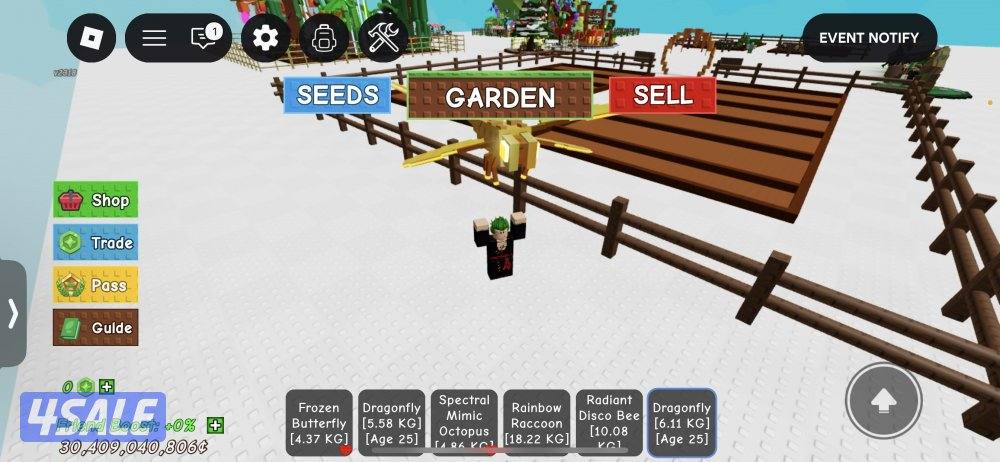Screen dimensions: 1000x462
Task: Tap the jump arrow button
Action: click(x=883, y=401)
